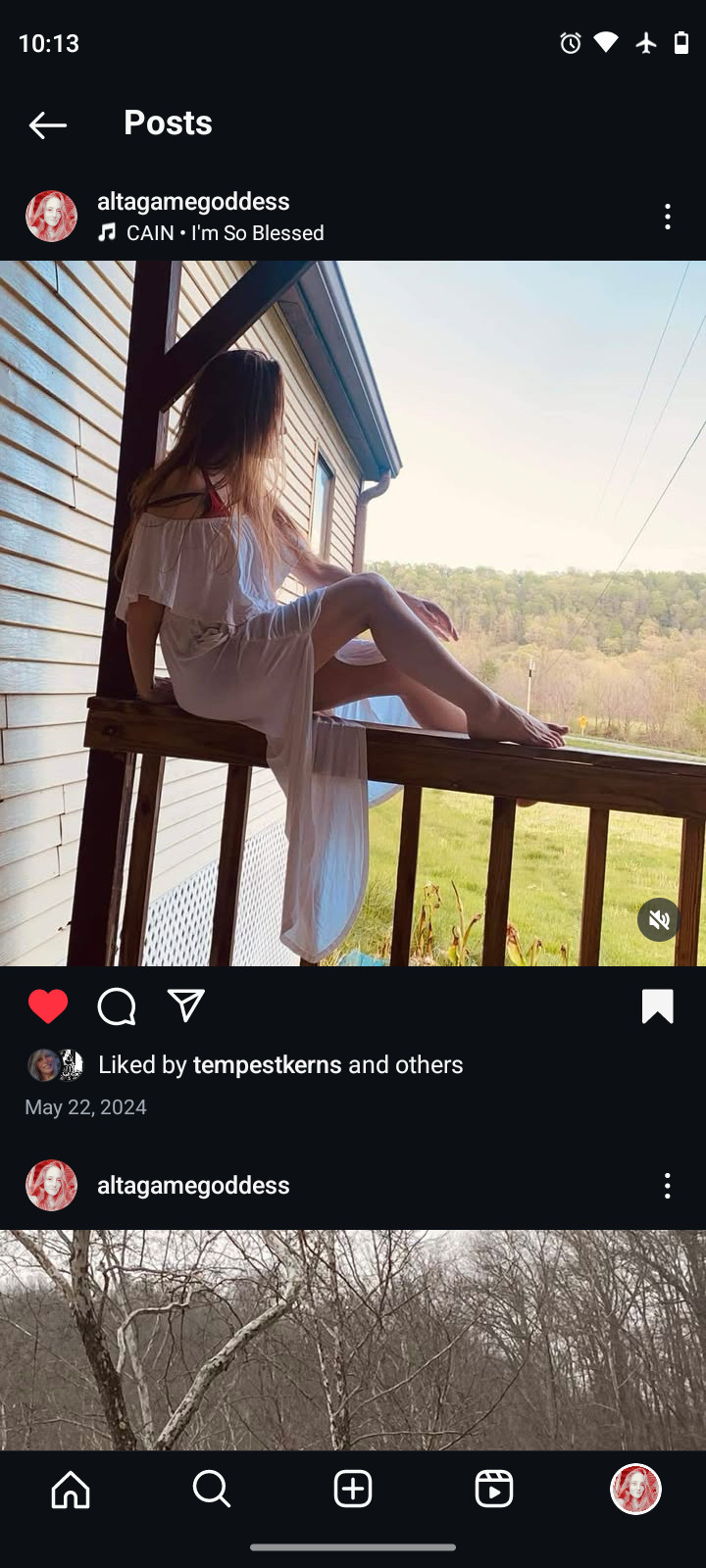The width and height of the screenshot is (706, 1568).
Task: Open options menu for the first post
Action: point(668,217)
